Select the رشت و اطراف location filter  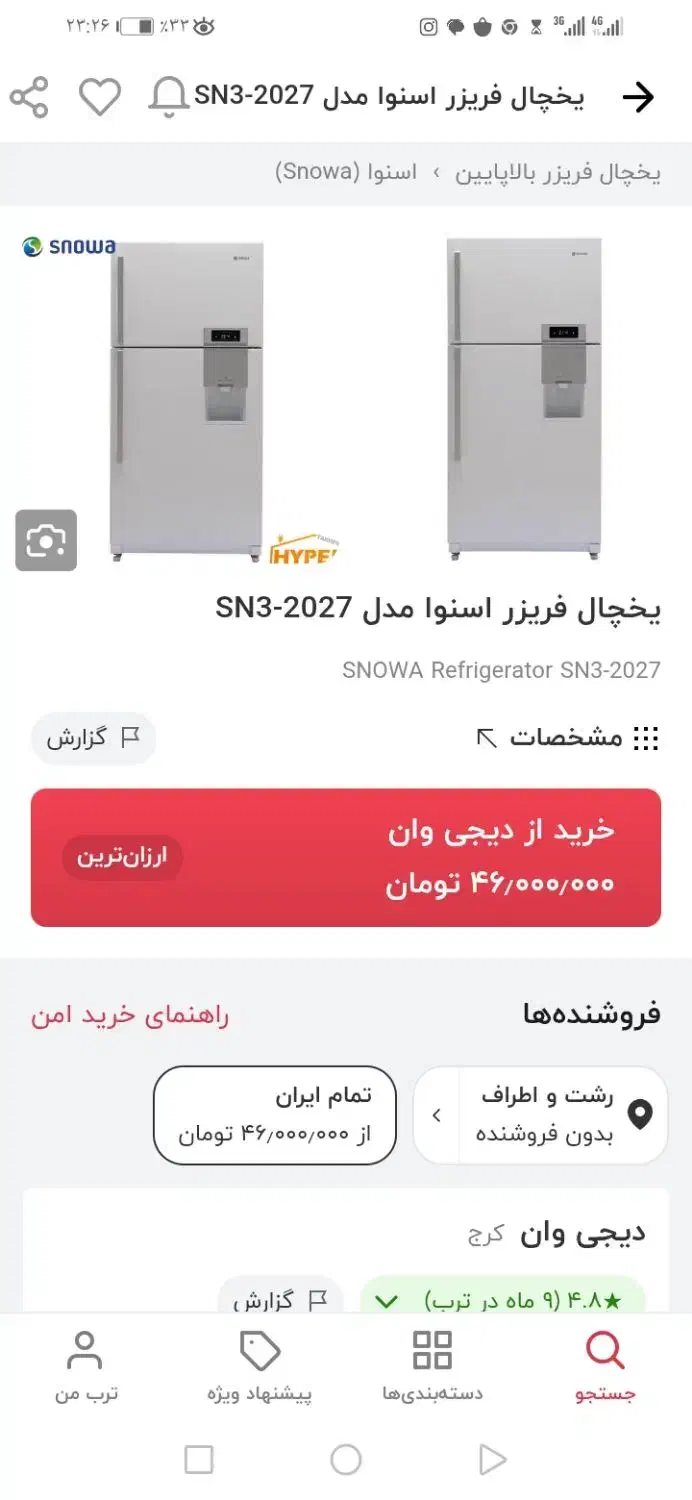(x=540, y=1115)
